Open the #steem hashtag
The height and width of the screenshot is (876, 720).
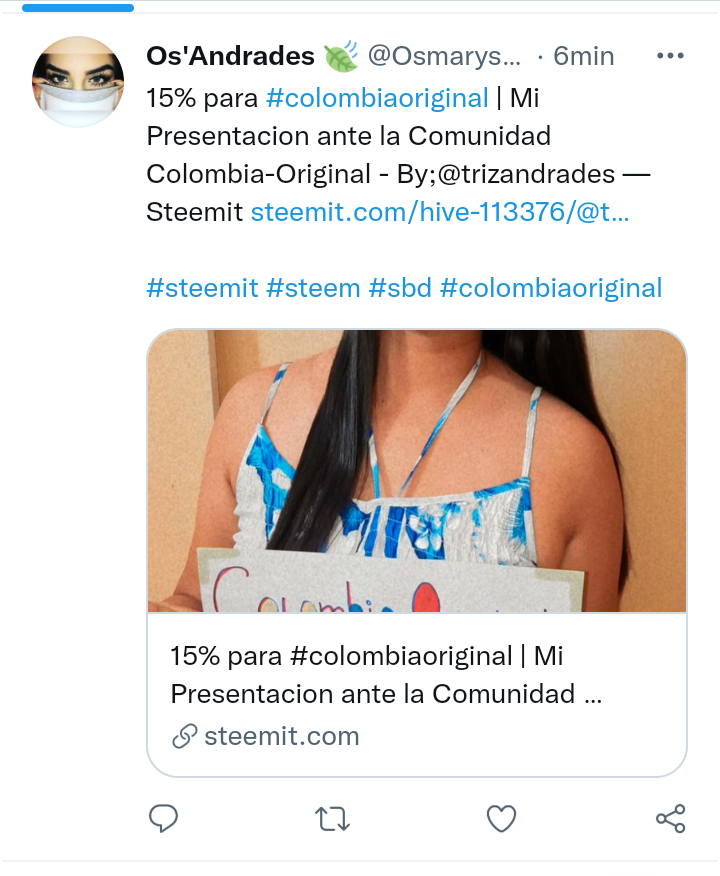(x=312, y=289)
